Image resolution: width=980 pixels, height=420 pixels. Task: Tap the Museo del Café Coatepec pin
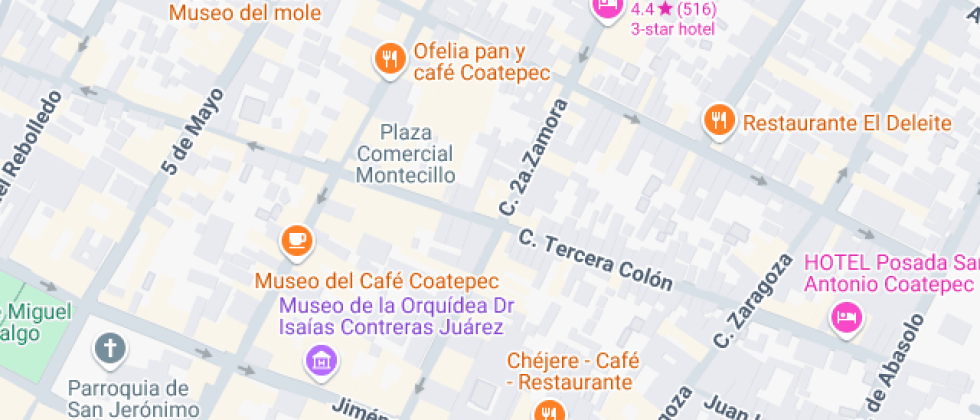(x=296, y=240)
